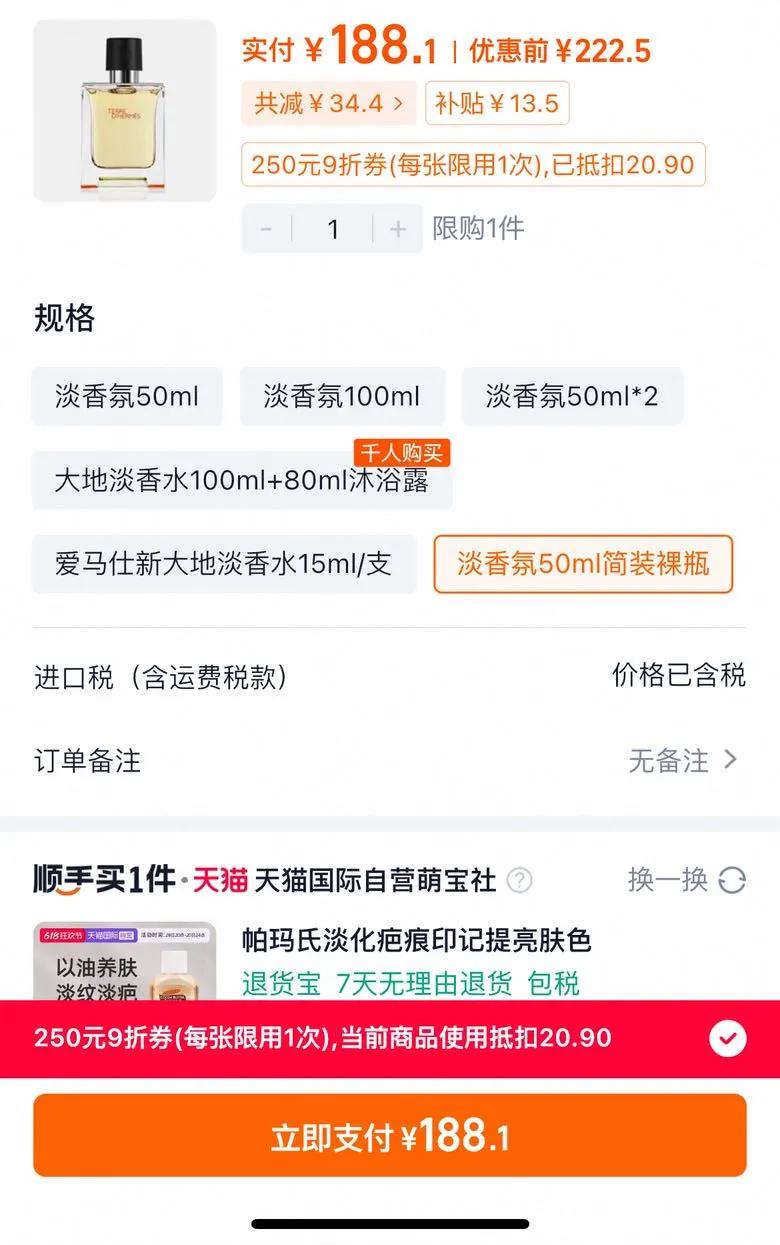780x1245 pixels.
Task: Select 爱马仕新大地淡香水15ml/支 option
Action: (223, 564)
